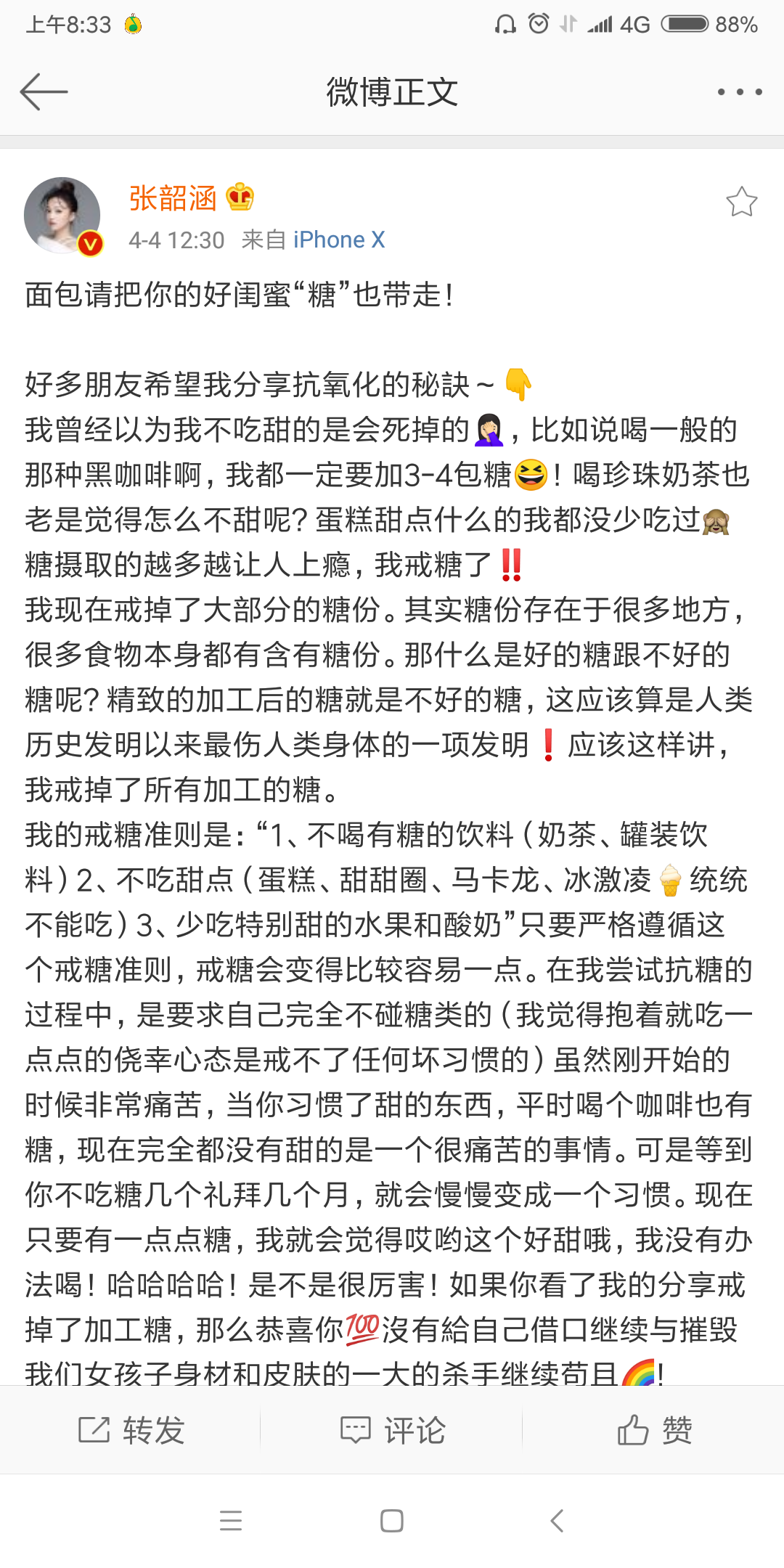Open 张韶涵's profile avatar

(62, 215)
